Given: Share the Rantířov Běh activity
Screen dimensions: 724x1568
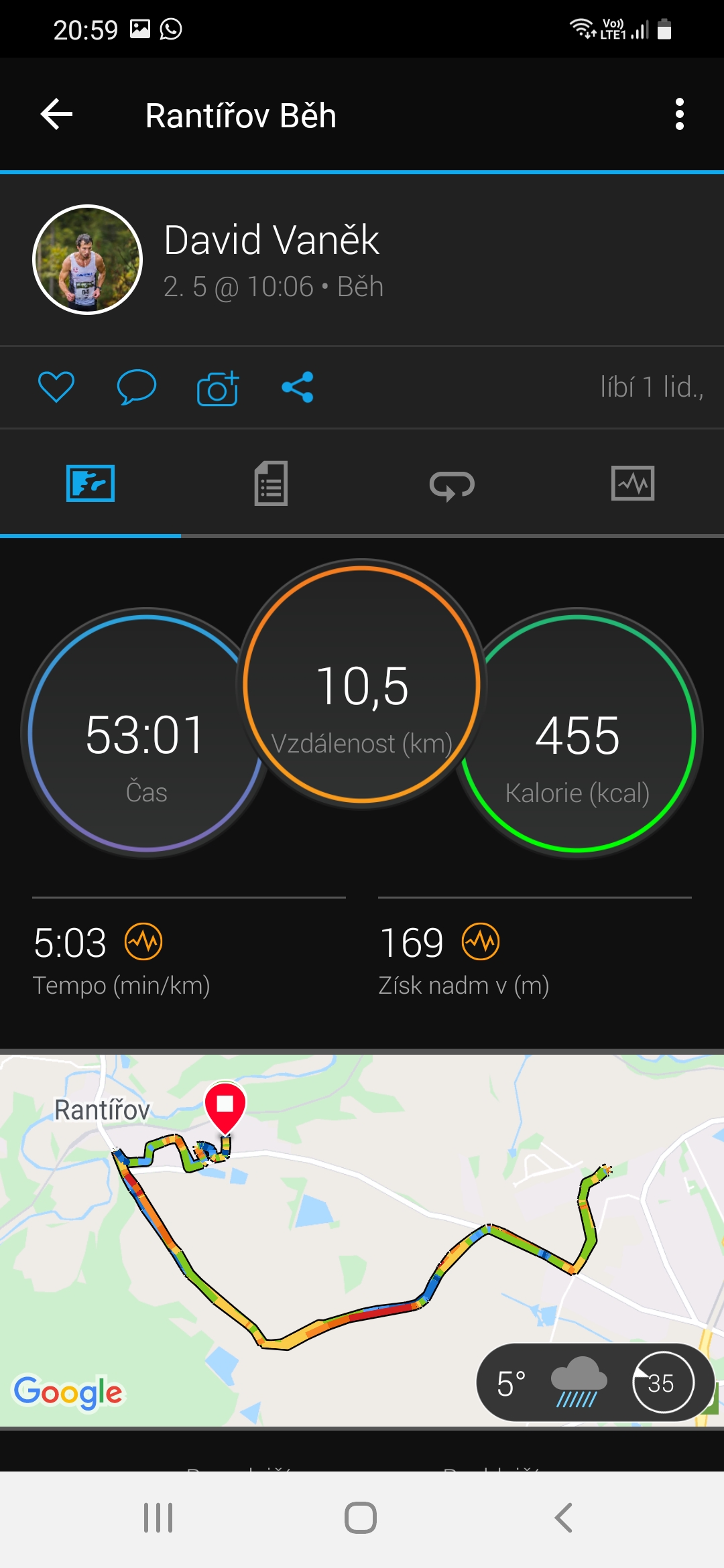Looking at the screenshot, I should coord(298,387).
